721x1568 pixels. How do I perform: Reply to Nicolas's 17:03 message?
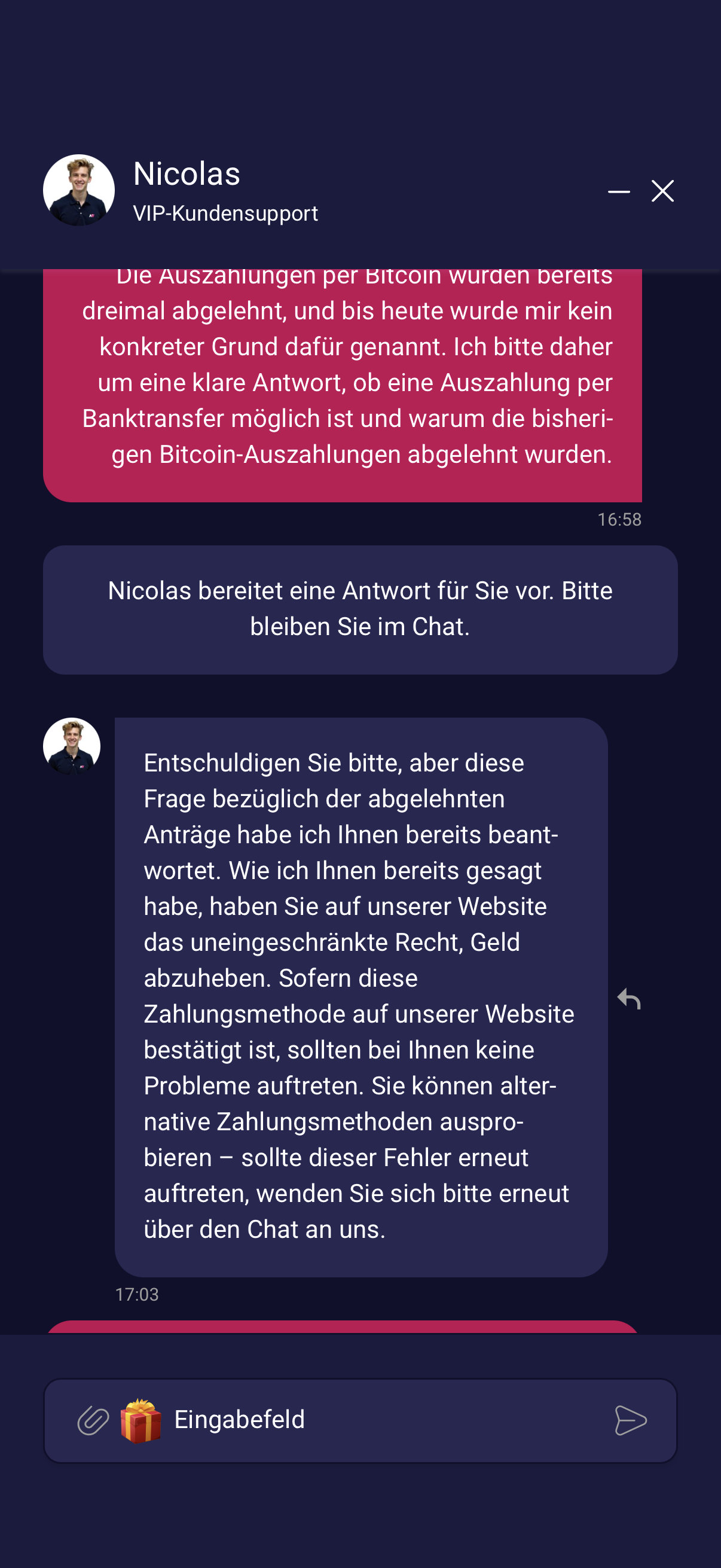coord(629,998)
